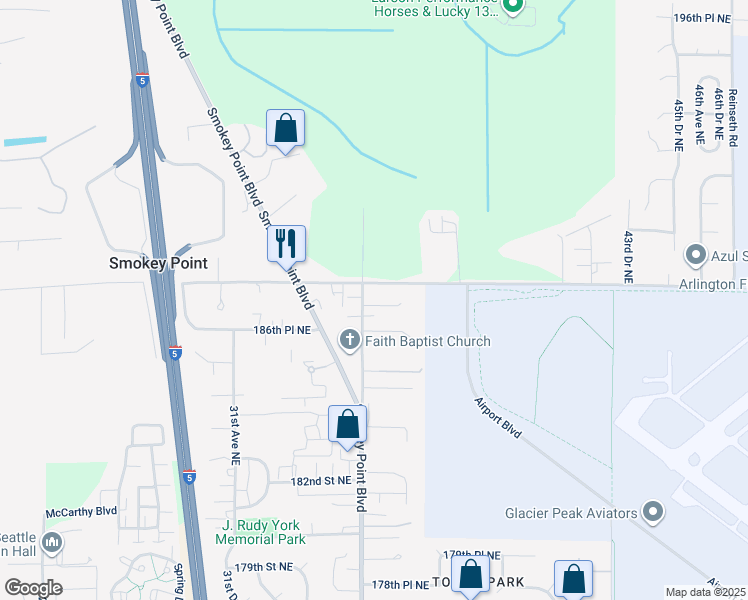Open the restaurant marker on Smokey Point Blvd

[x=286, y=241]
